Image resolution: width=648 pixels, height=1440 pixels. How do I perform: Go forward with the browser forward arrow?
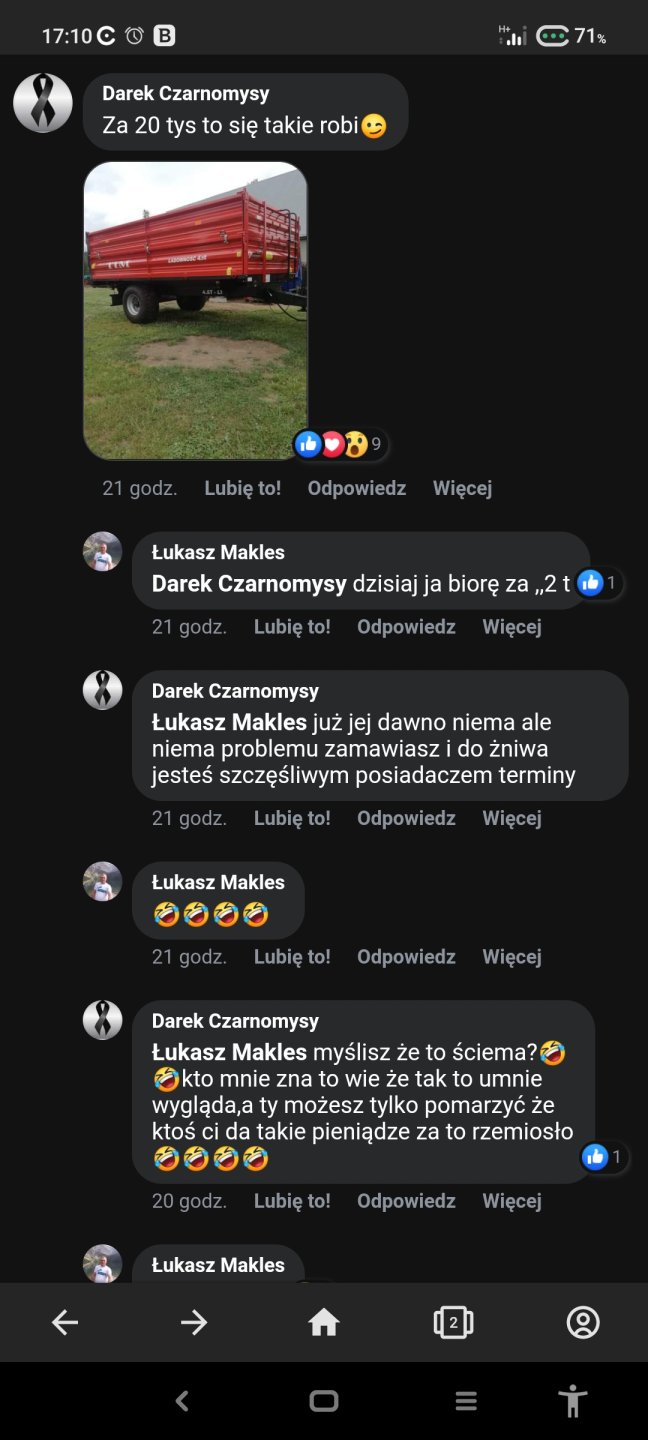tap(194, 1323)
